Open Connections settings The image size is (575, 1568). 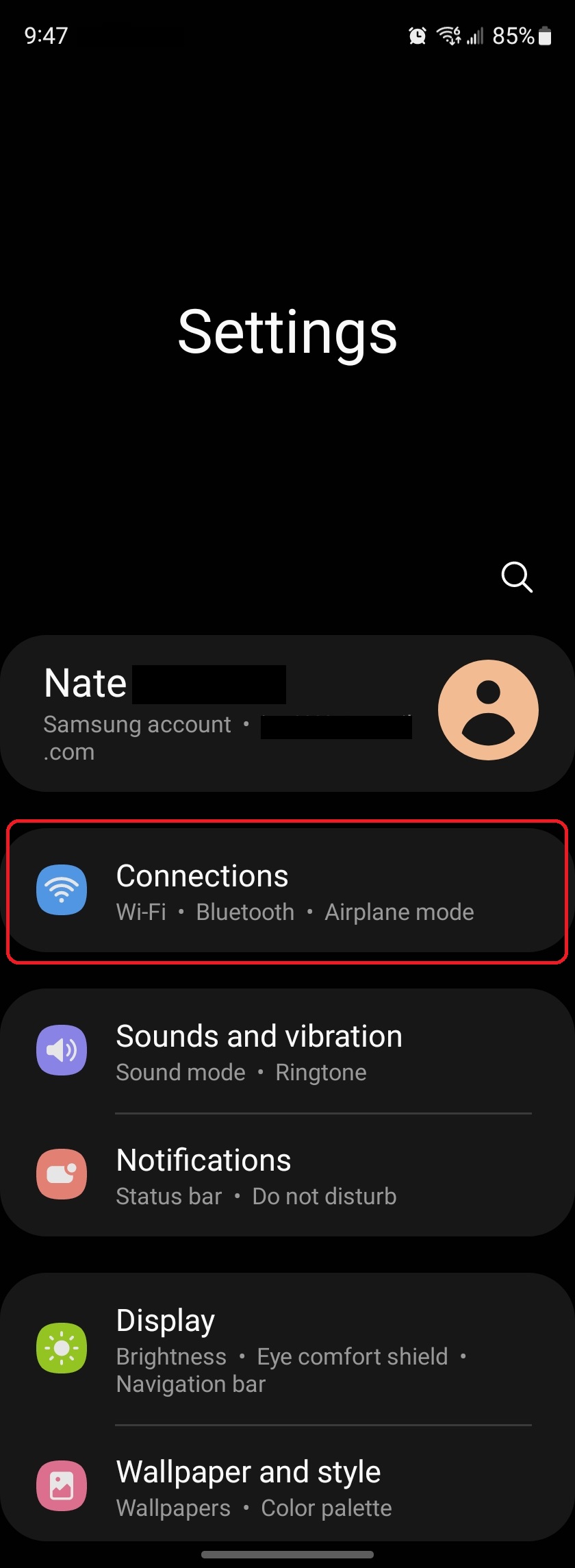click(x=287, y=891)
